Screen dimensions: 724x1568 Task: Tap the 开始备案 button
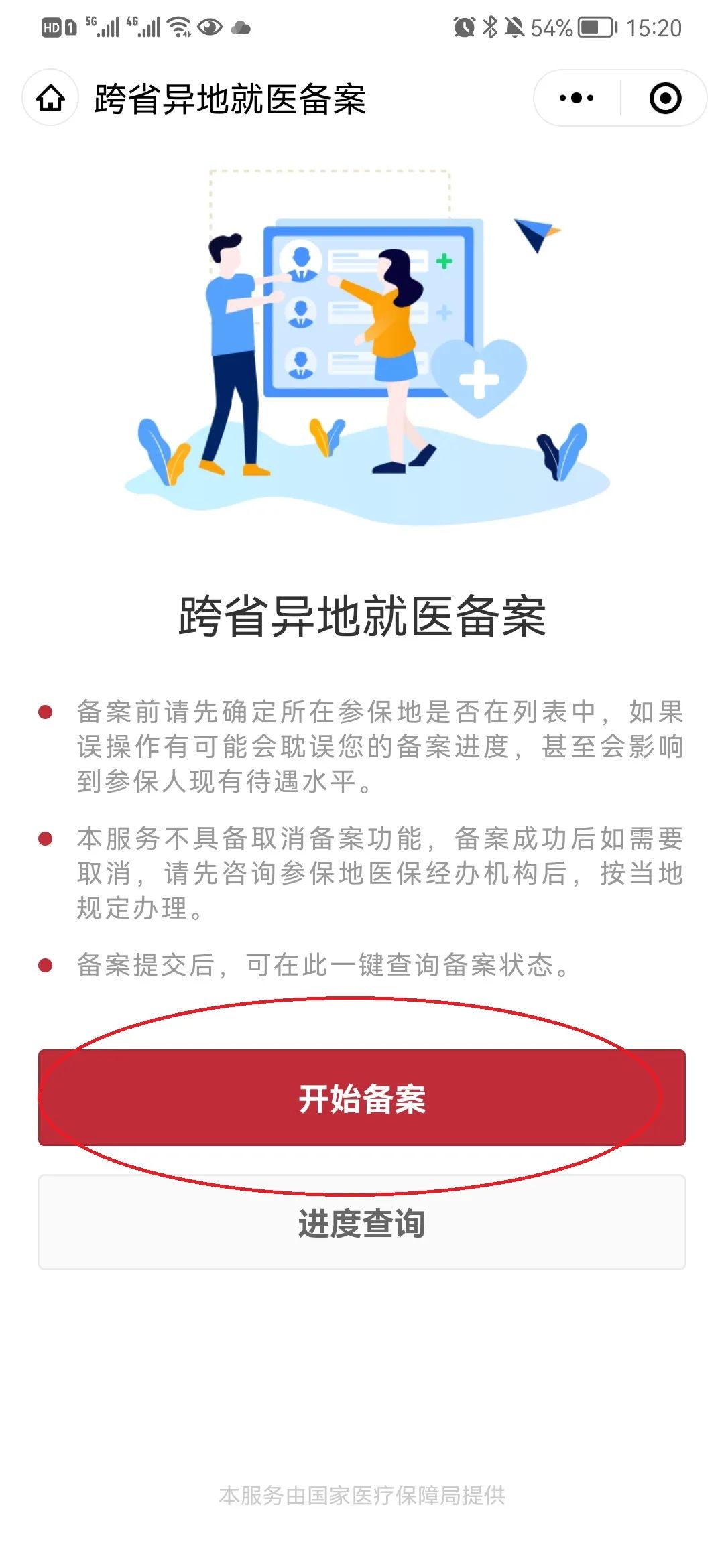point(362,1098)
